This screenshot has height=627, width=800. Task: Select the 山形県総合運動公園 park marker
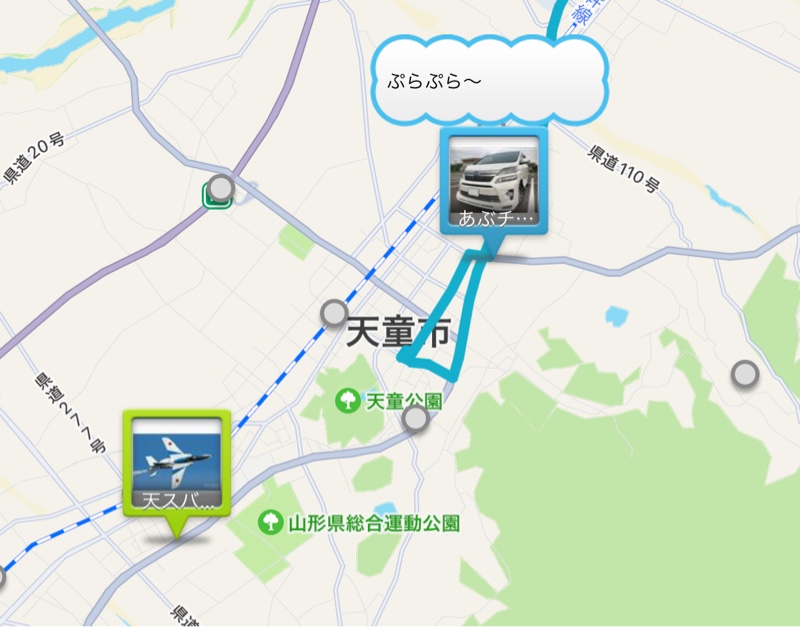pos(270,522)
